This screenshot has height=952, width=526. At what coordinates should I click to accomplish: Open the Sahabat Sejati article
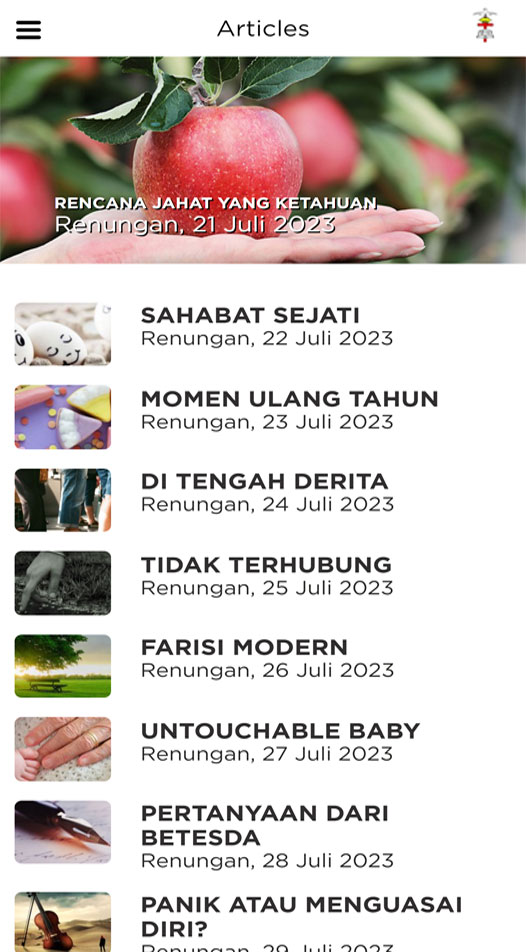pos(263,334)
